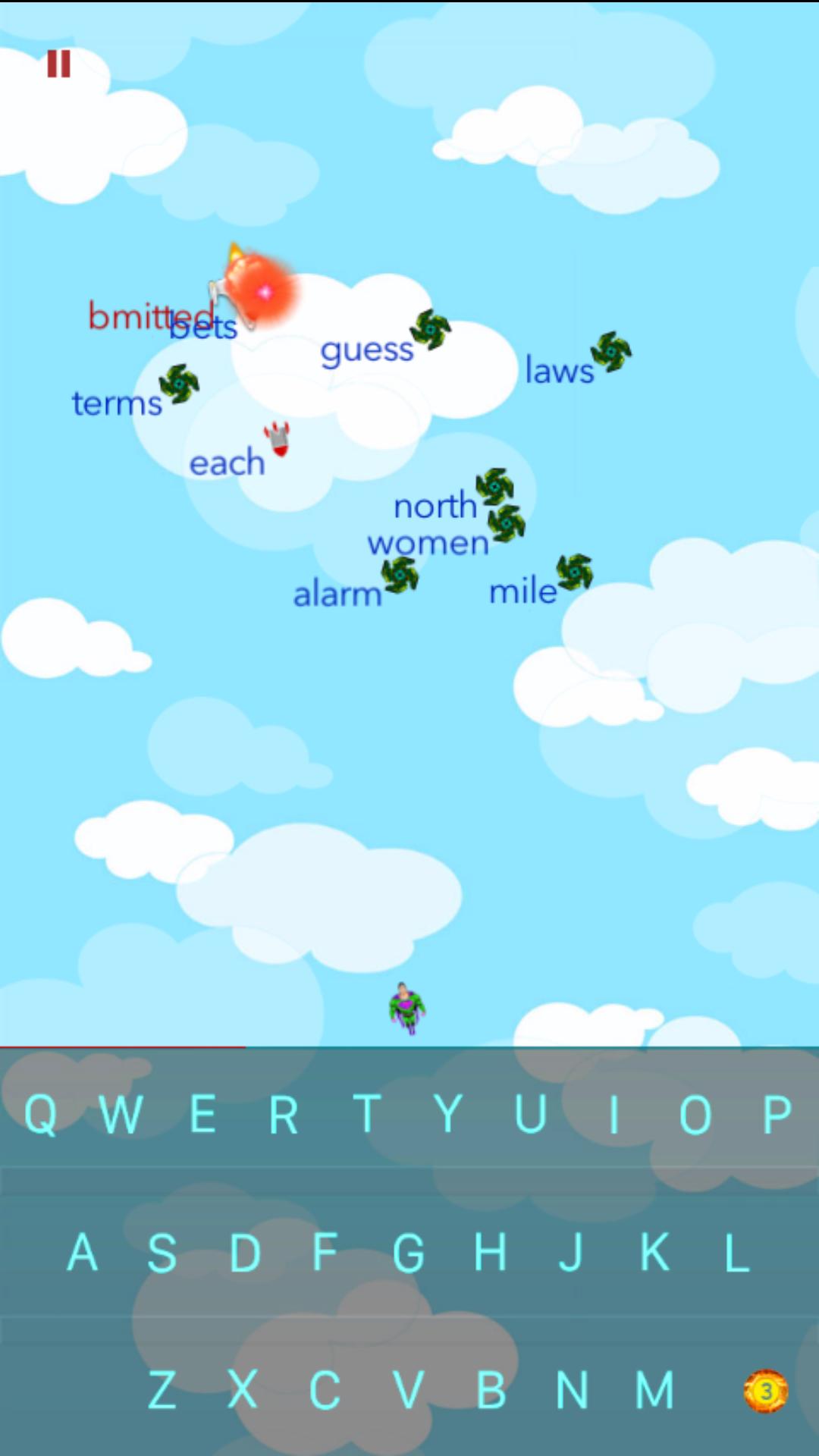Tap the V key
Viewport: 819px width, 1456px height.
pos(408,1390)
